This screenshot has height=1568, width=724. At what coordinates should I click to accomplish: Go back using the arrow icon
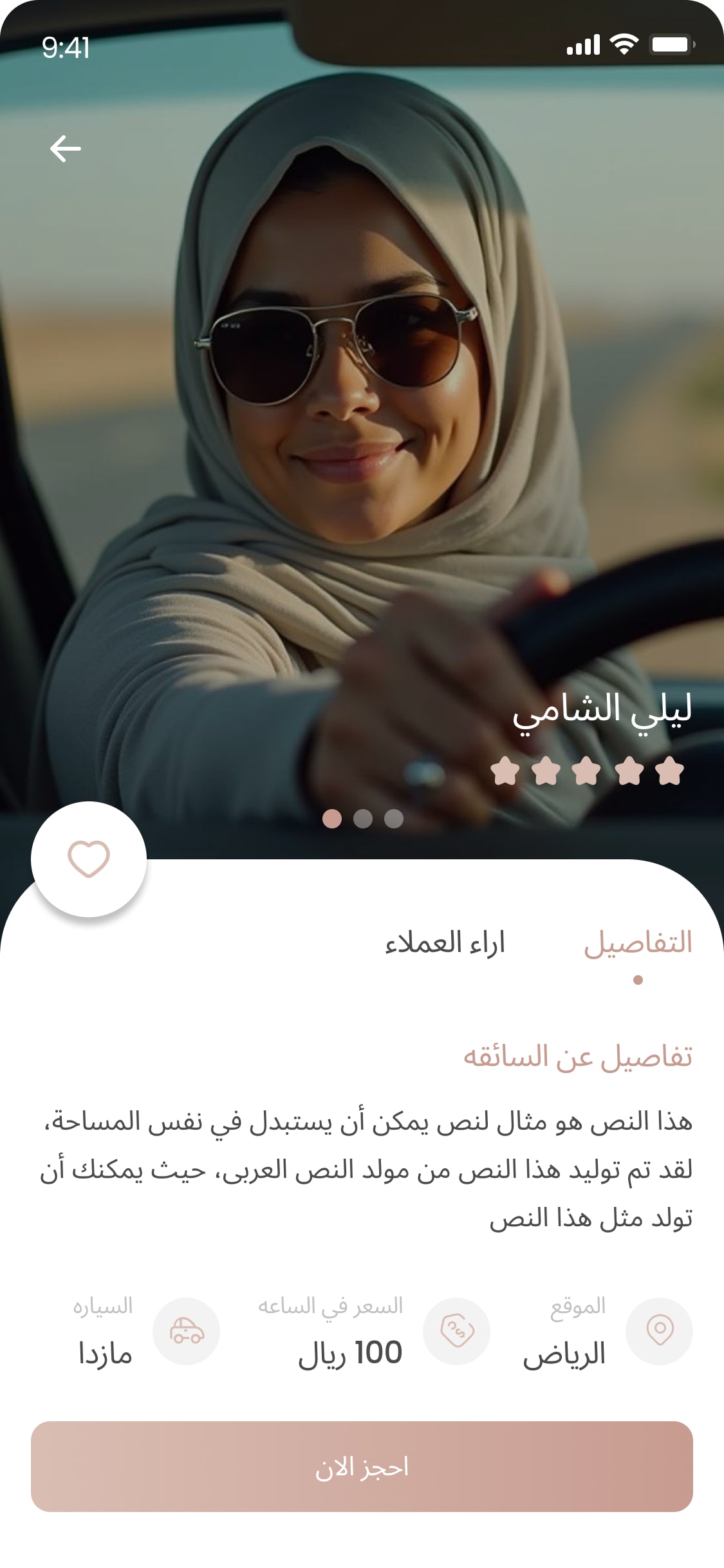point(66,149)
